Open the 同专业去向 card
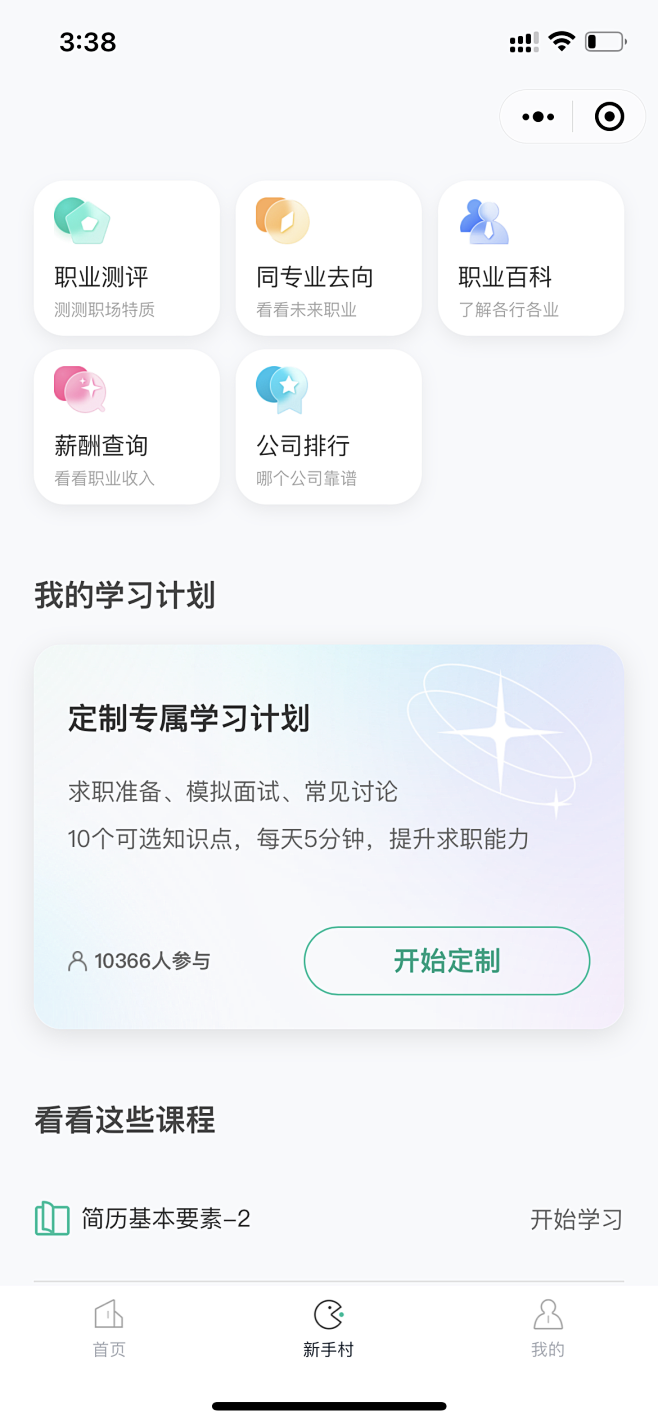658x1424 pixels. 329,258
